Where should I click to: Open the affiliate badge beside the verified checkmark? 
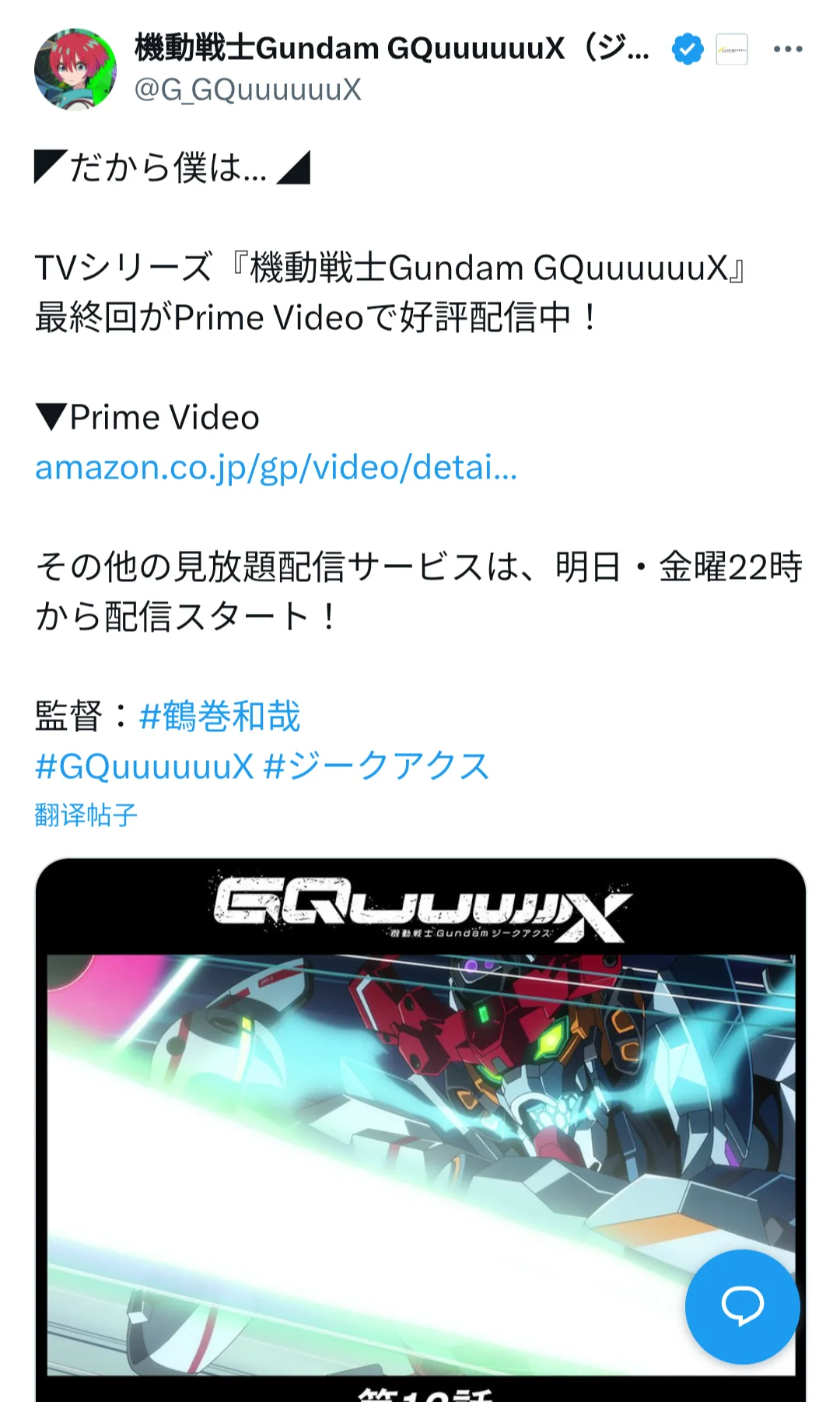click(x=731, y=49)
